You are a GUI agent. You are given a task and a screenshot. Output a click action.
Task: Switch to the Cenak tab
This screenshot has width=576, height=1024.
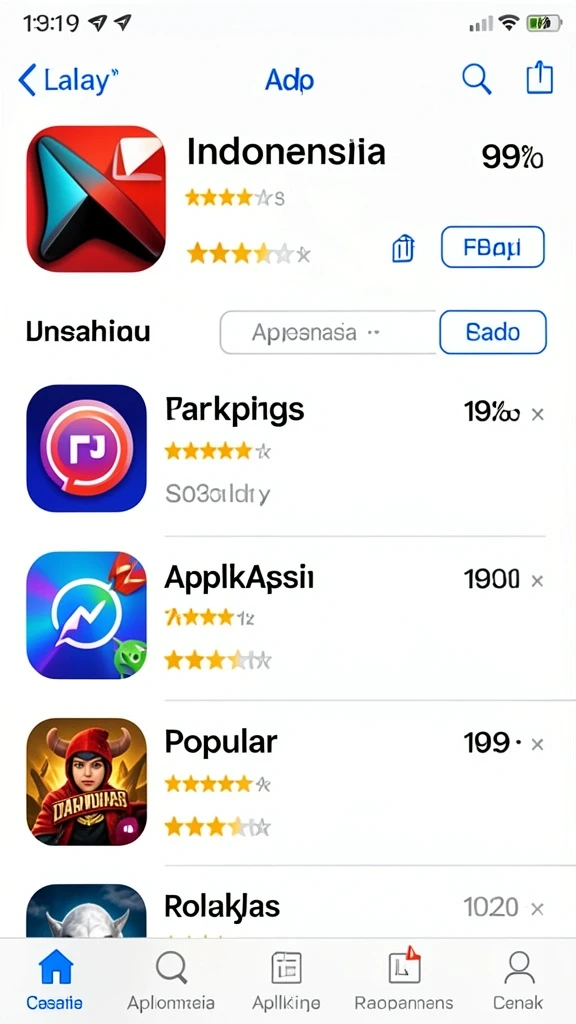(518, 980)
